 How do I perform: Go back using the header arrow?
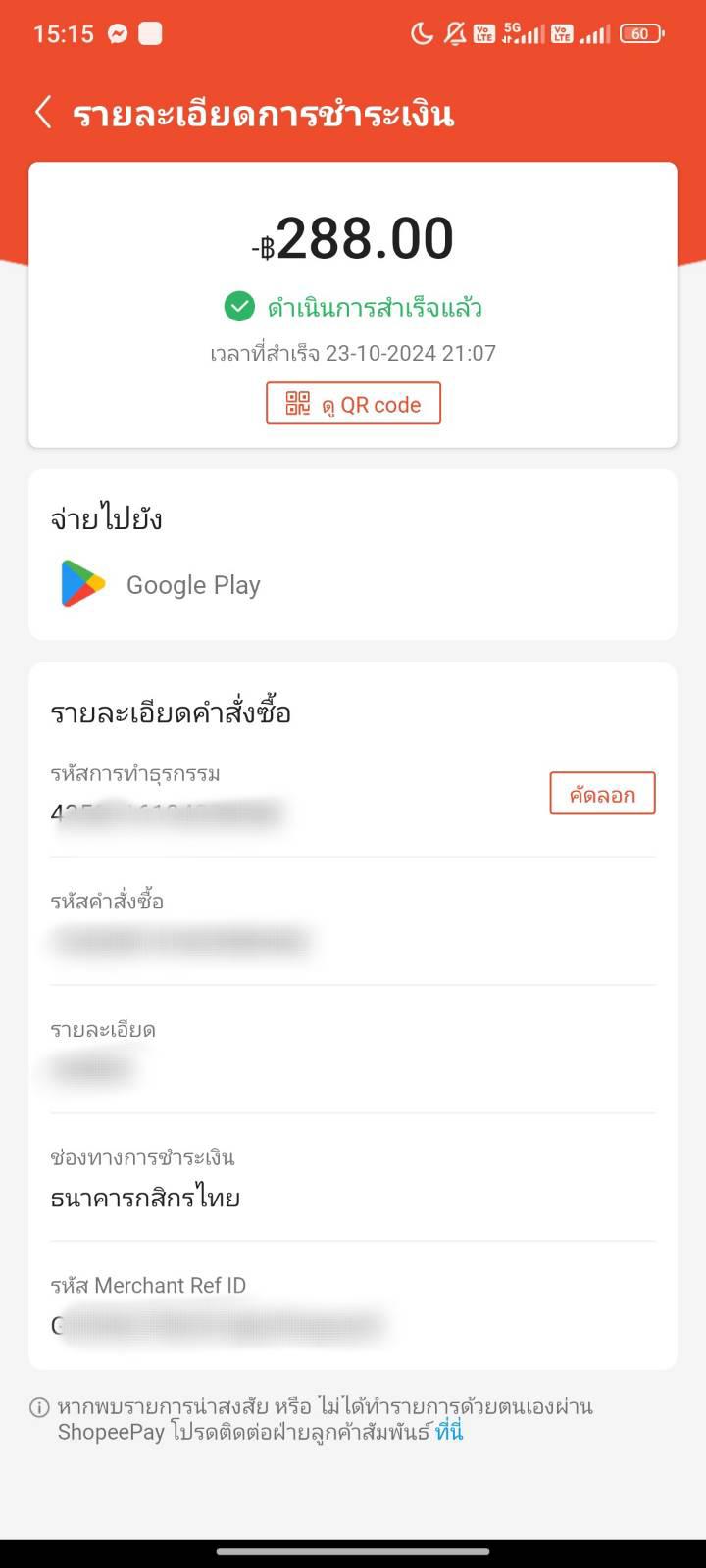42,113
